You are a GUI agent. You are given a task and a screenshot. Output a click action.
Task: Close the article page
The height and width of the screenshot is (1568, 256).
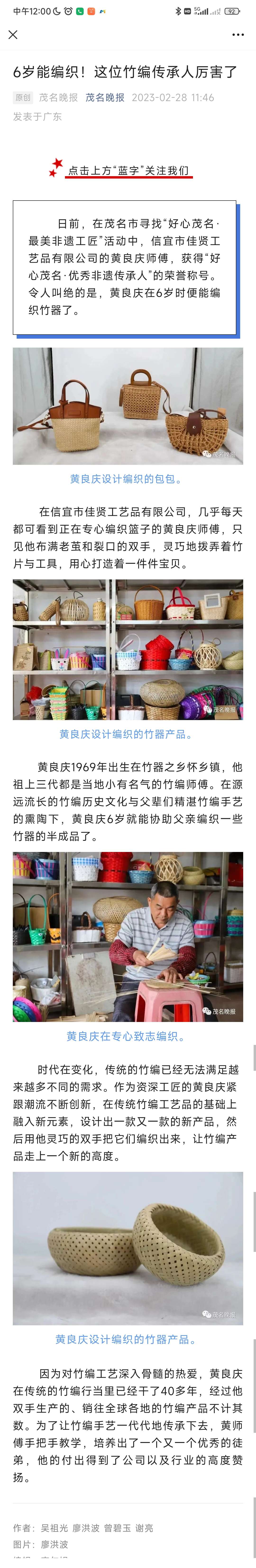click(13, 35)
